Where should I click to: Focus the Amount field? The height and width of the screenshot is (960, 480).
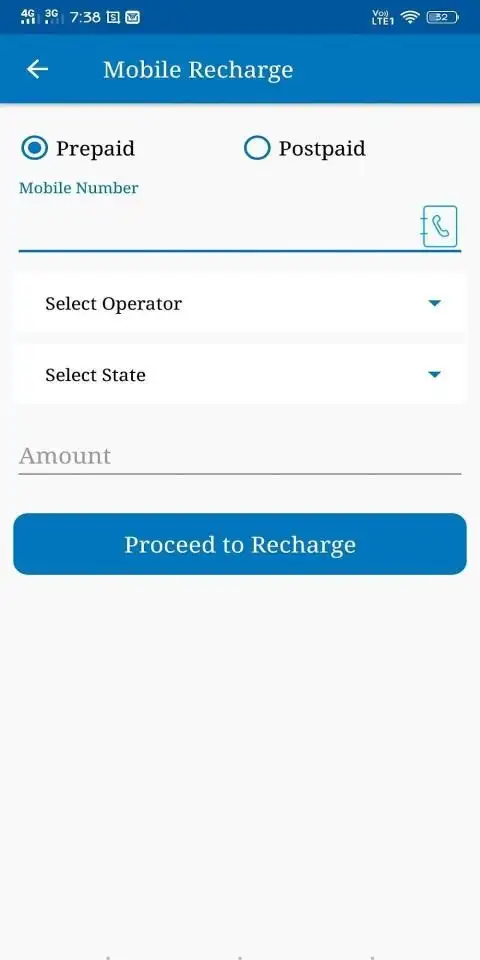click(x=239, y=456)
